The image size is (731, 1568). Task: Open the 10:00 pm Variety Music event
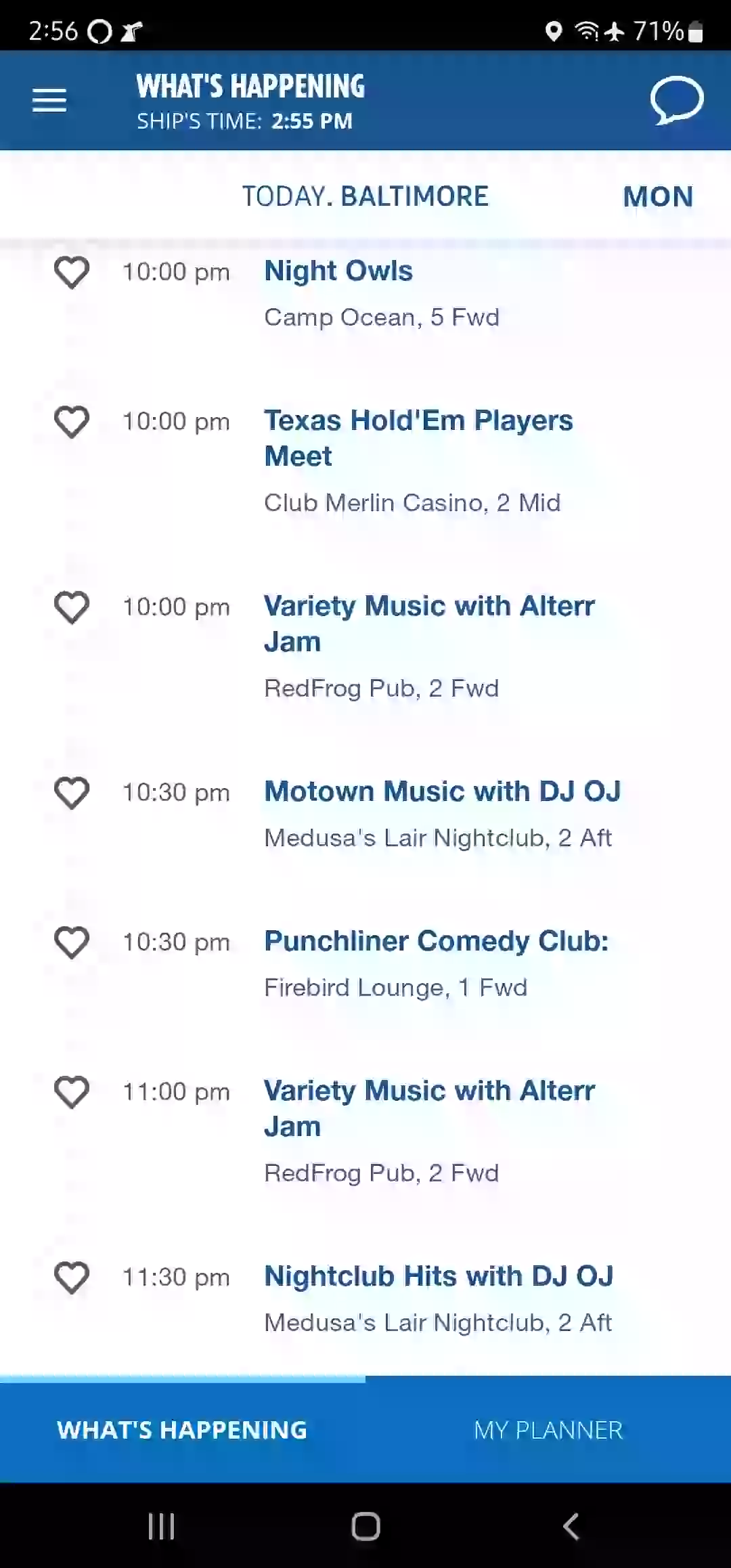[x=429, y=624]
